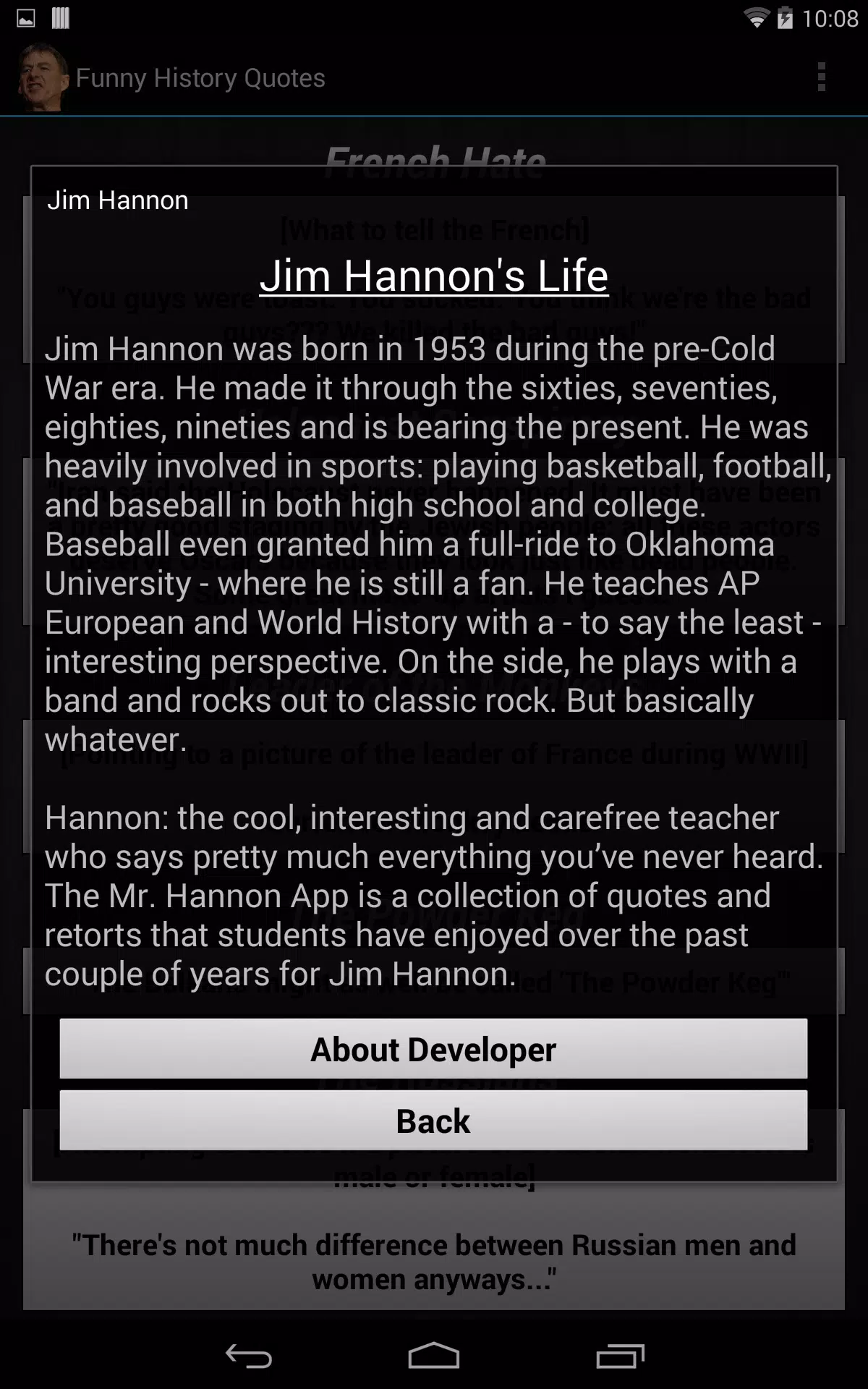Open the recent apps overview
The image size is (868, 1389).
(x=620, y=1356)
